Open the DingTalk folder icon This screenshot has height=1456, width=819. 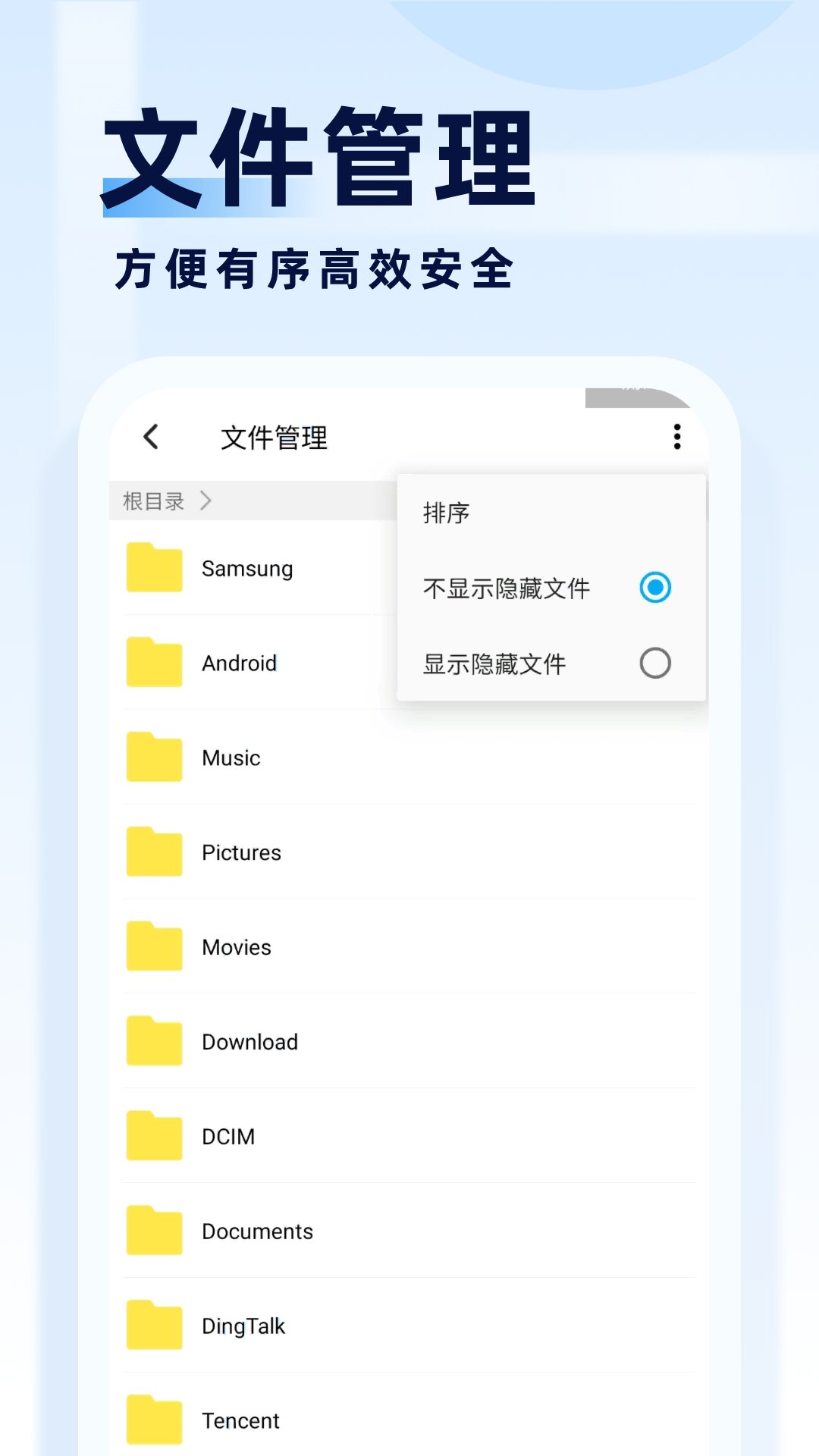point(154,1326)
